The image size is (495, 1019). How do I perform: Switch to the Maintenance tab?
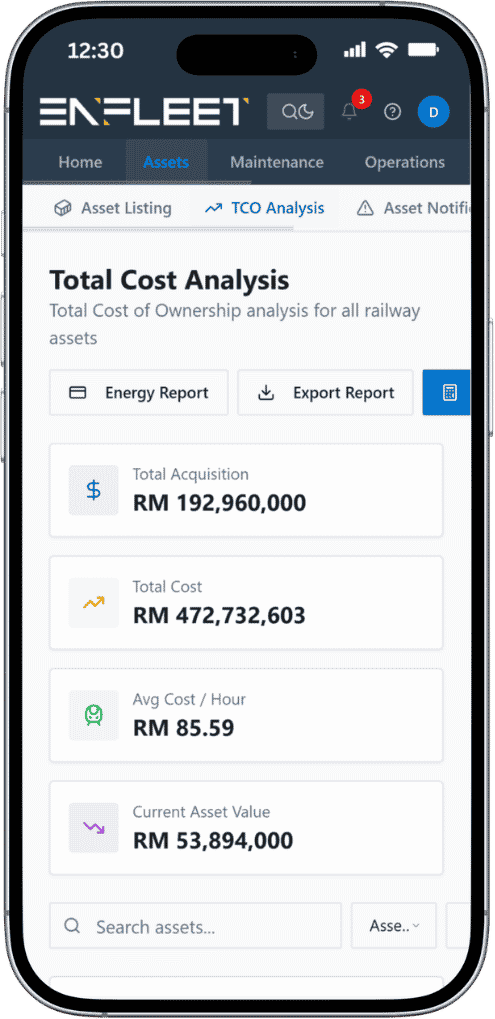[277, 162]
